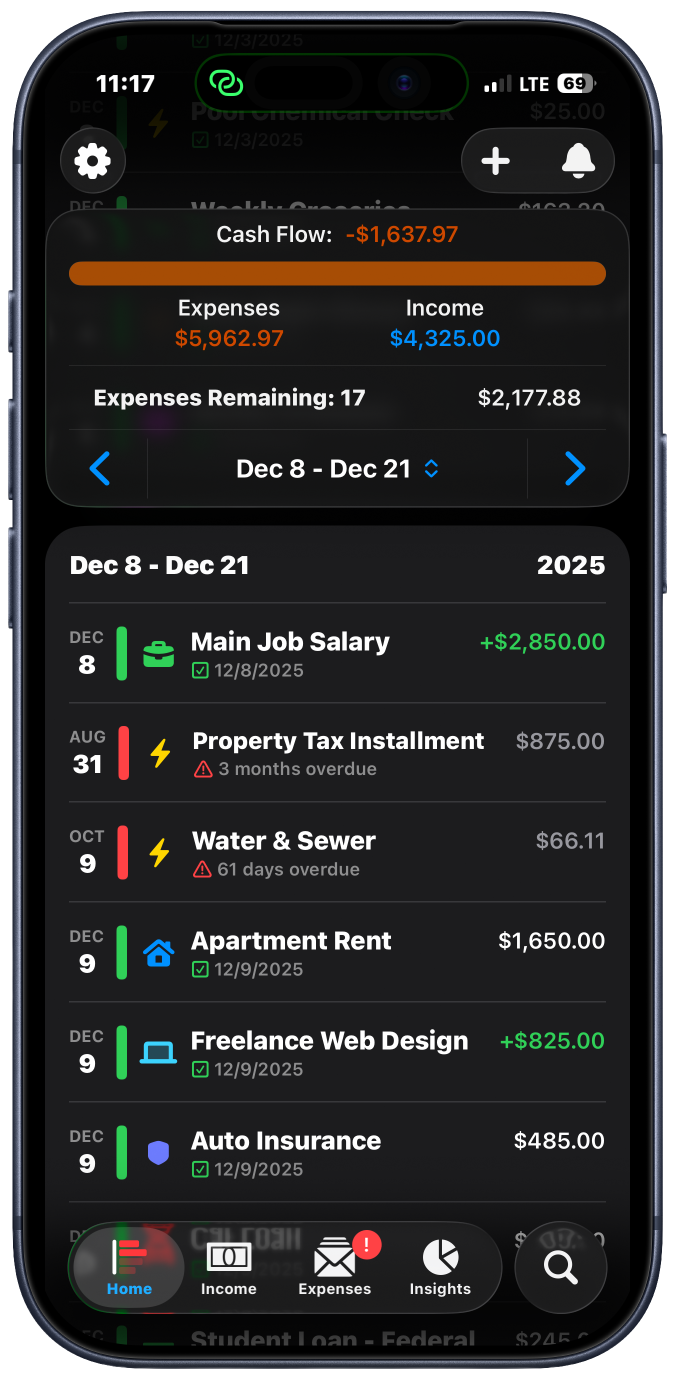Switch to the Insights tab

click(x=440, y=1267)
